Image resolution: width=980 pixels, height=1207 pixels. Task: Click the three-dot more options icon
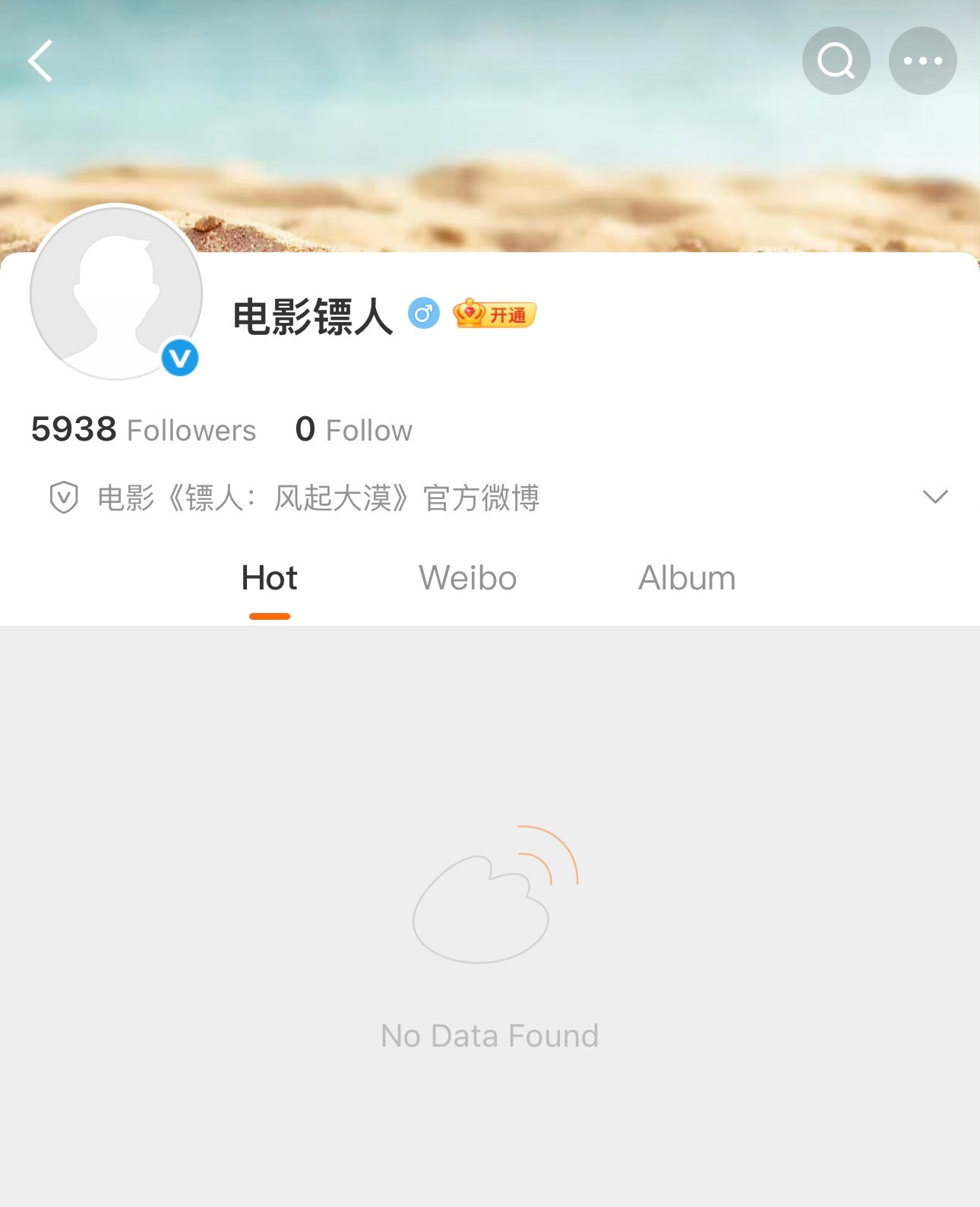click(x=922, y=60)
